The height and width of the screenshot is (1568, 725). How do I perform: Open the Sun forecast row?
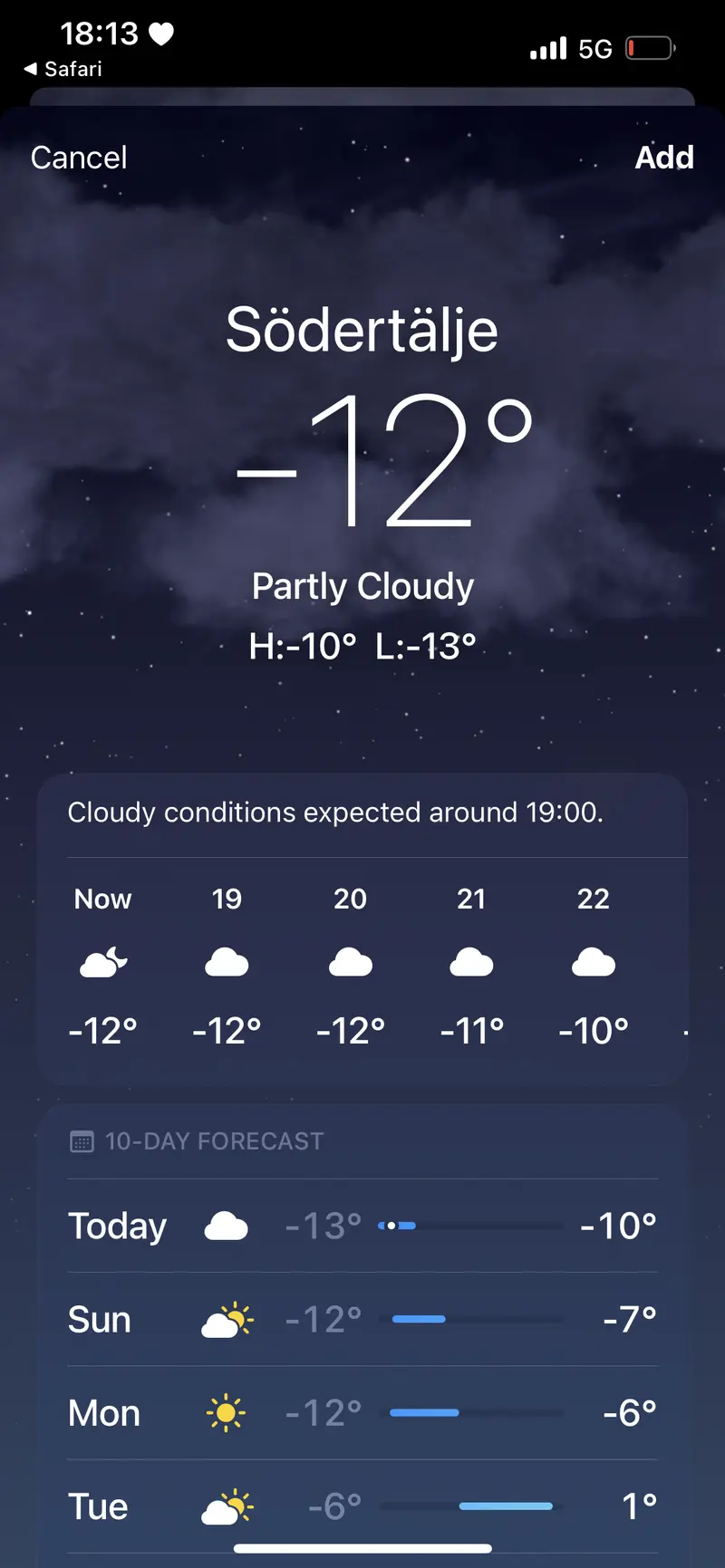[362, 1320]
